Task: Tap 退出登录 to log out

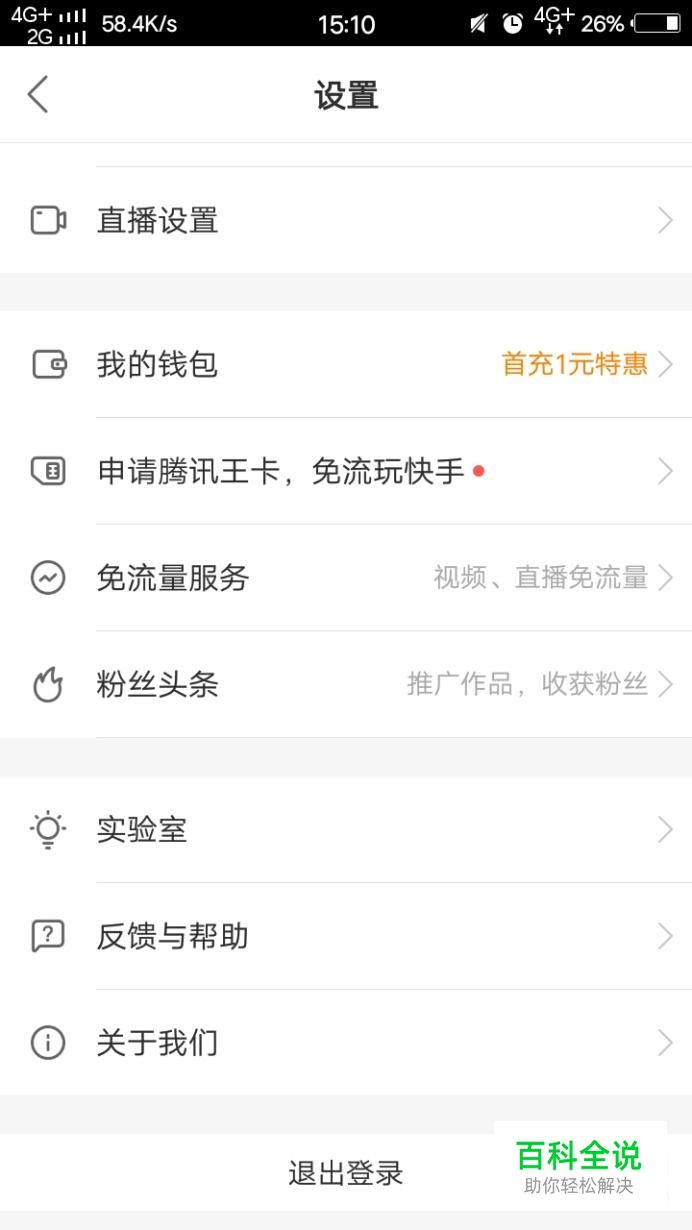Action: pos(346,1173)
